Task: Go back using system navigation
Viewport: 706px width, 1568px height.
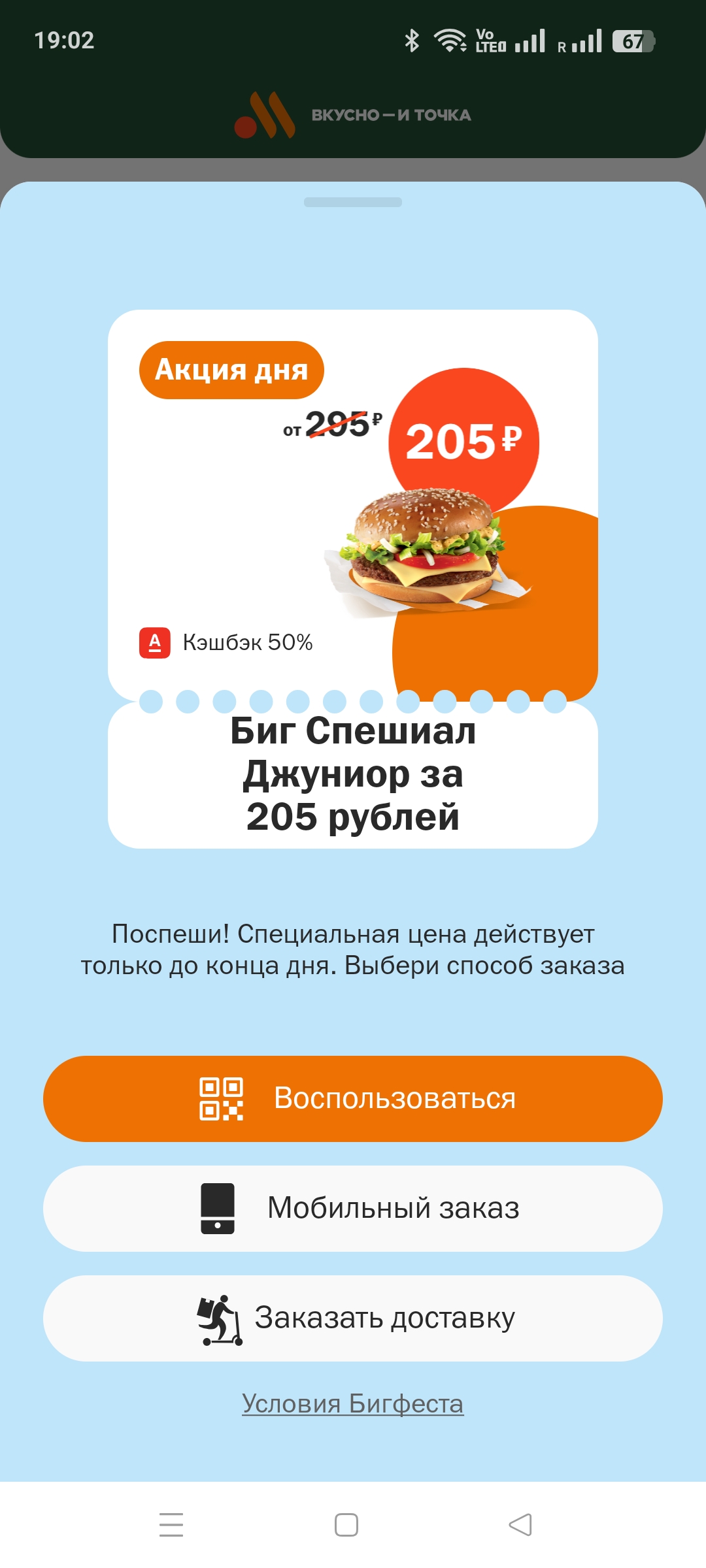Action: pyautogui.click(x=520, y=1525)
